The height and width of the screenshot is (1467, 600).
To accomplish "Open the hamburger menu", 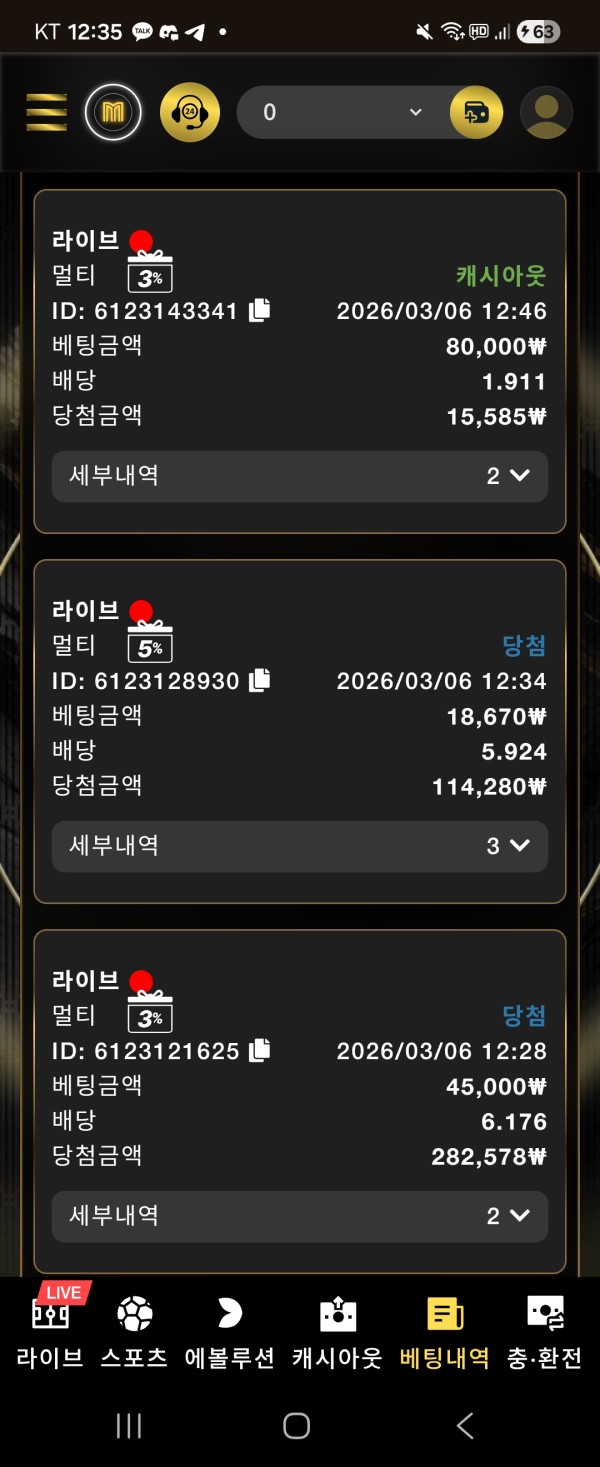I will coord(46,112).
